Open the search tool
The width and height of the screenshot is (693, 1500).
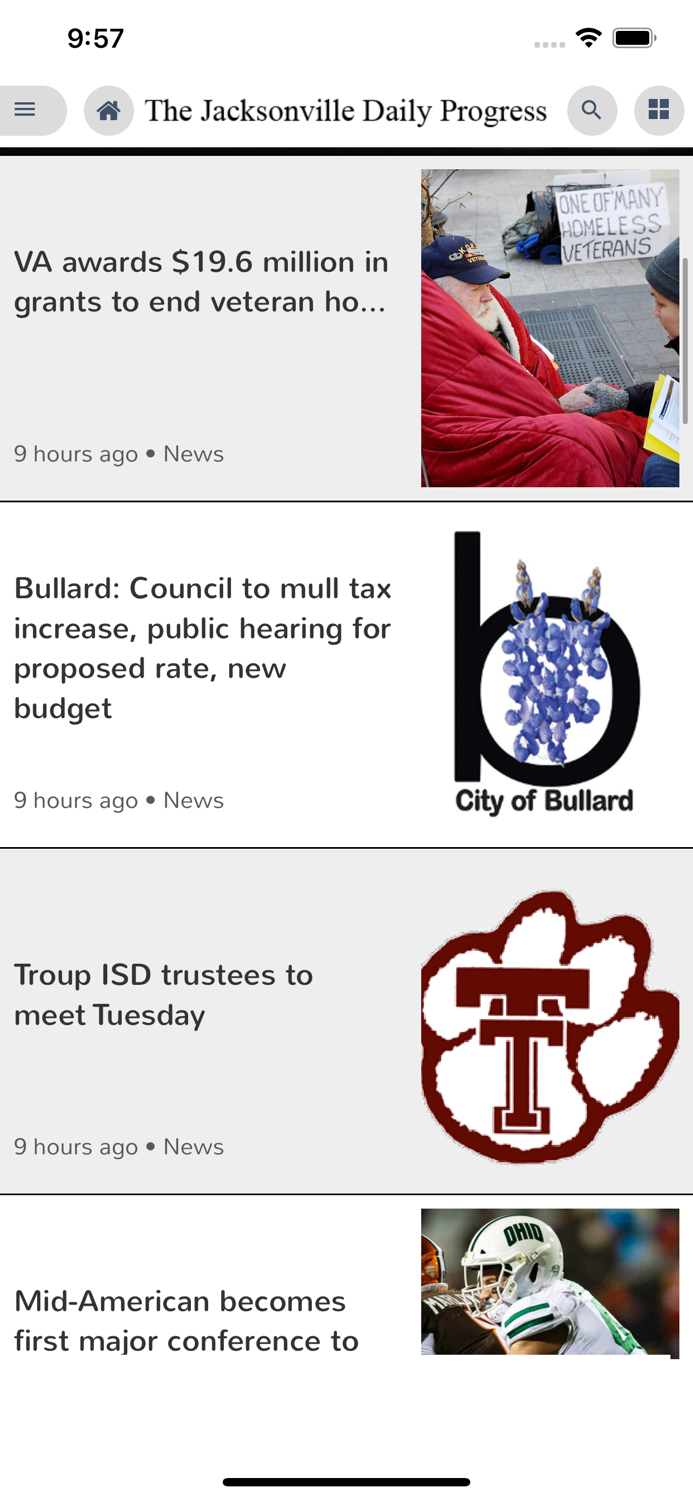(x=592, y=110)
